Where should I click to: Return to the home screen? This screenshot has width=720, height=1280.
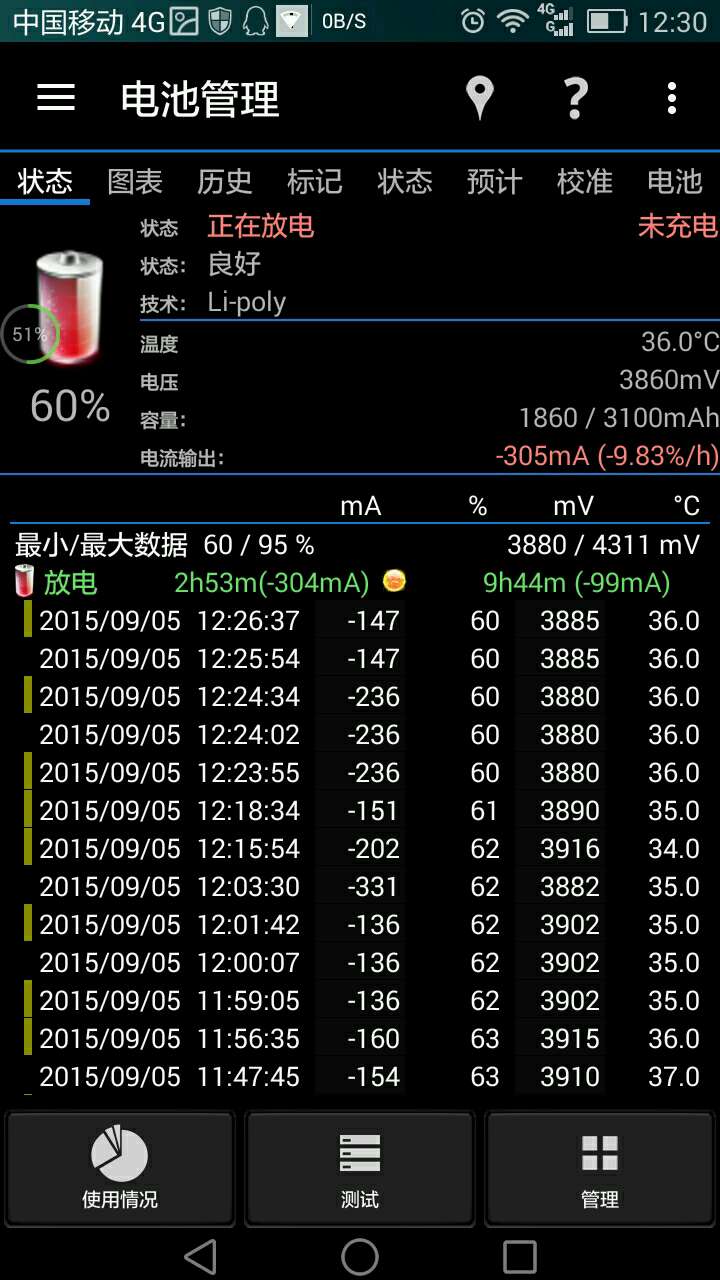click(360, 1256)
